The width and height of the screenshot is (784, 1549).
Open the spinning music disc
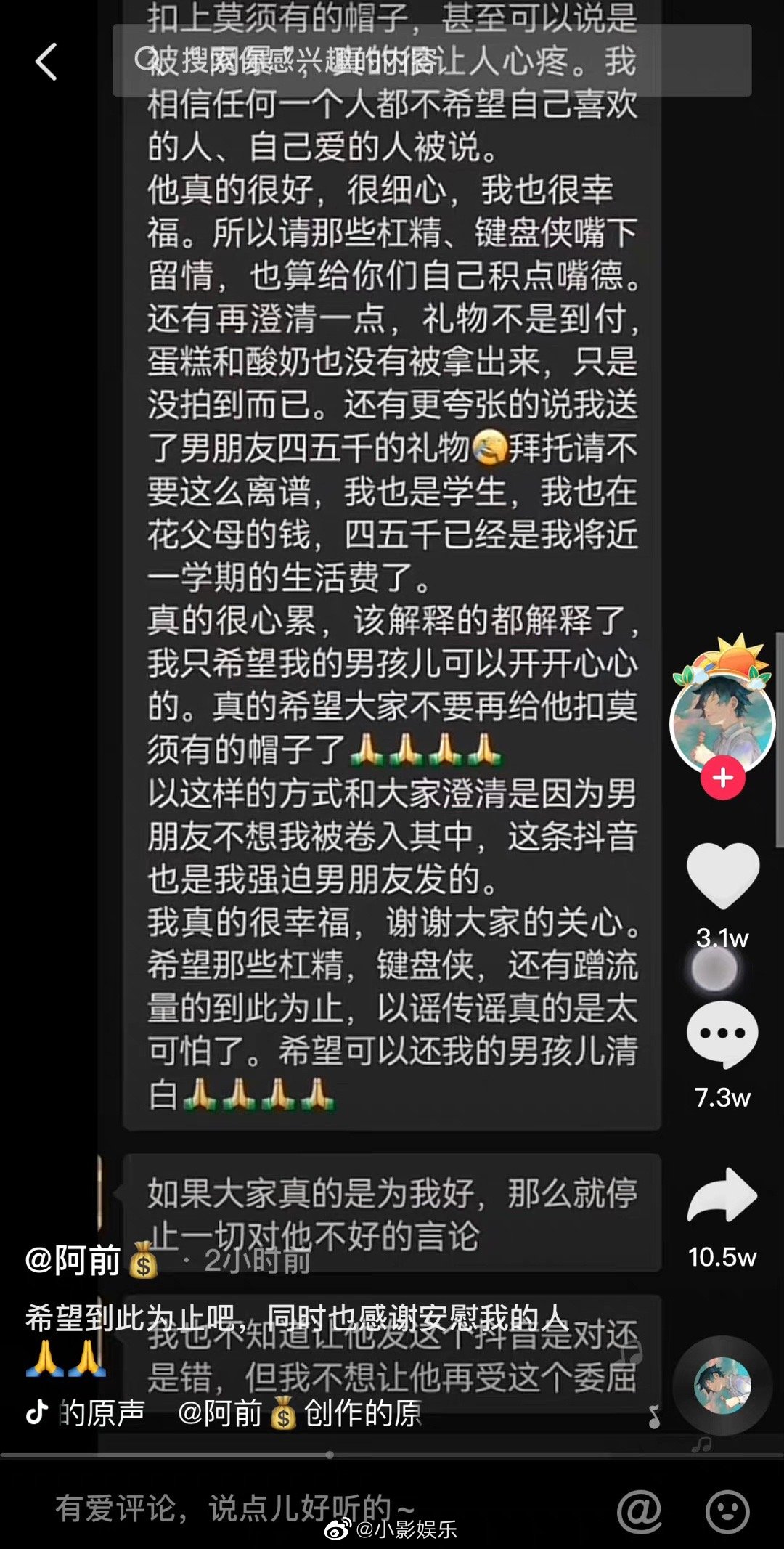724,1379
